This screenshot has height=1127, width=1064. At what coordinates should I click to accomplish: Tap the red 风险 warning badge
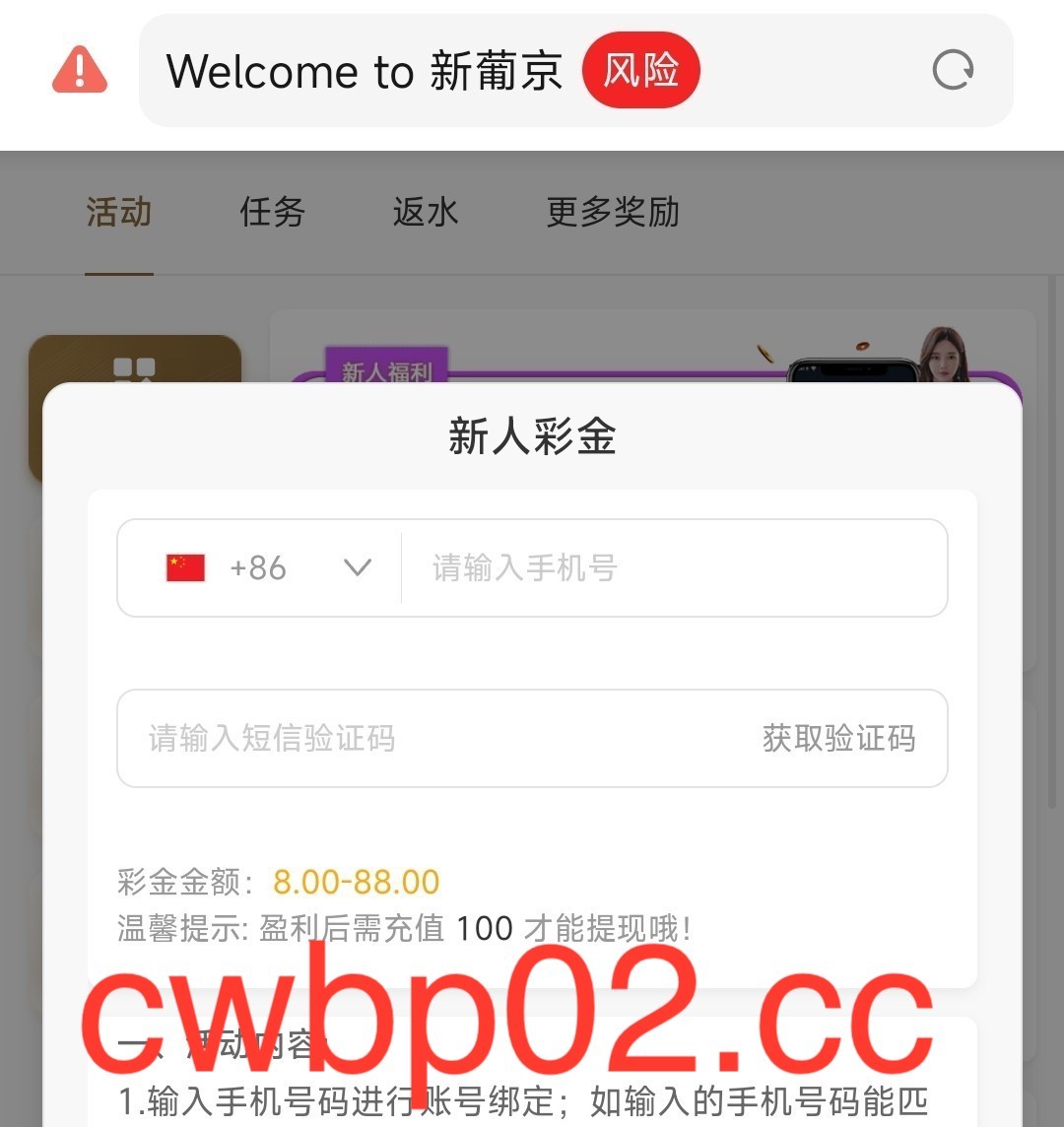[x=640, y=71]
